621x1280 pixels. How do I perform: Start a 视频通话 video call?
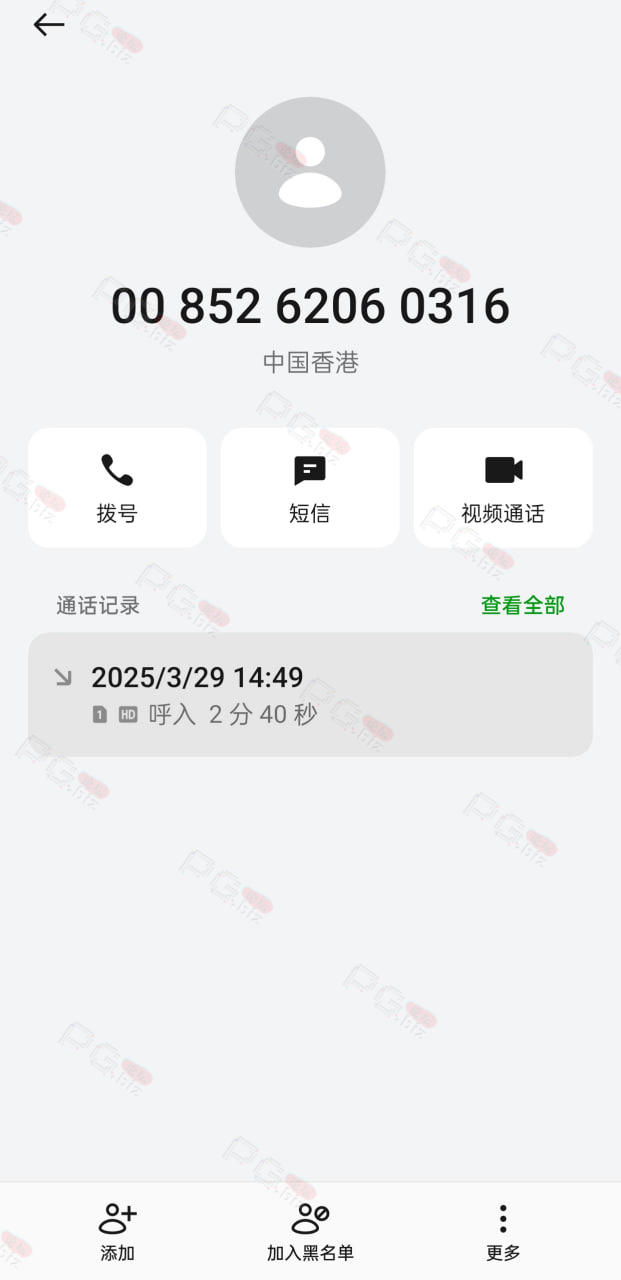503,488
